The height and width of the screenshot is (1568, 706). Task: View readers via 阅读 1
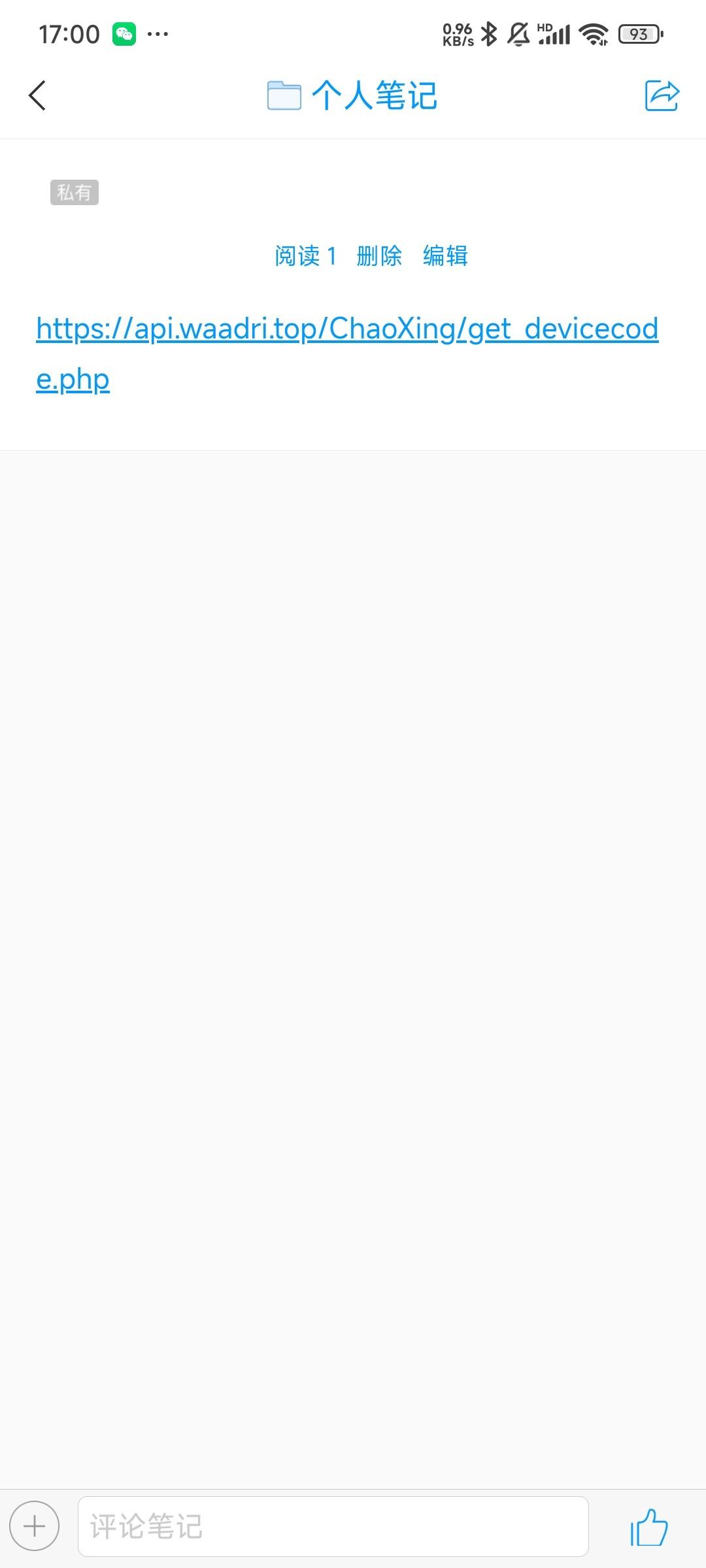click(x=305, y=256)
